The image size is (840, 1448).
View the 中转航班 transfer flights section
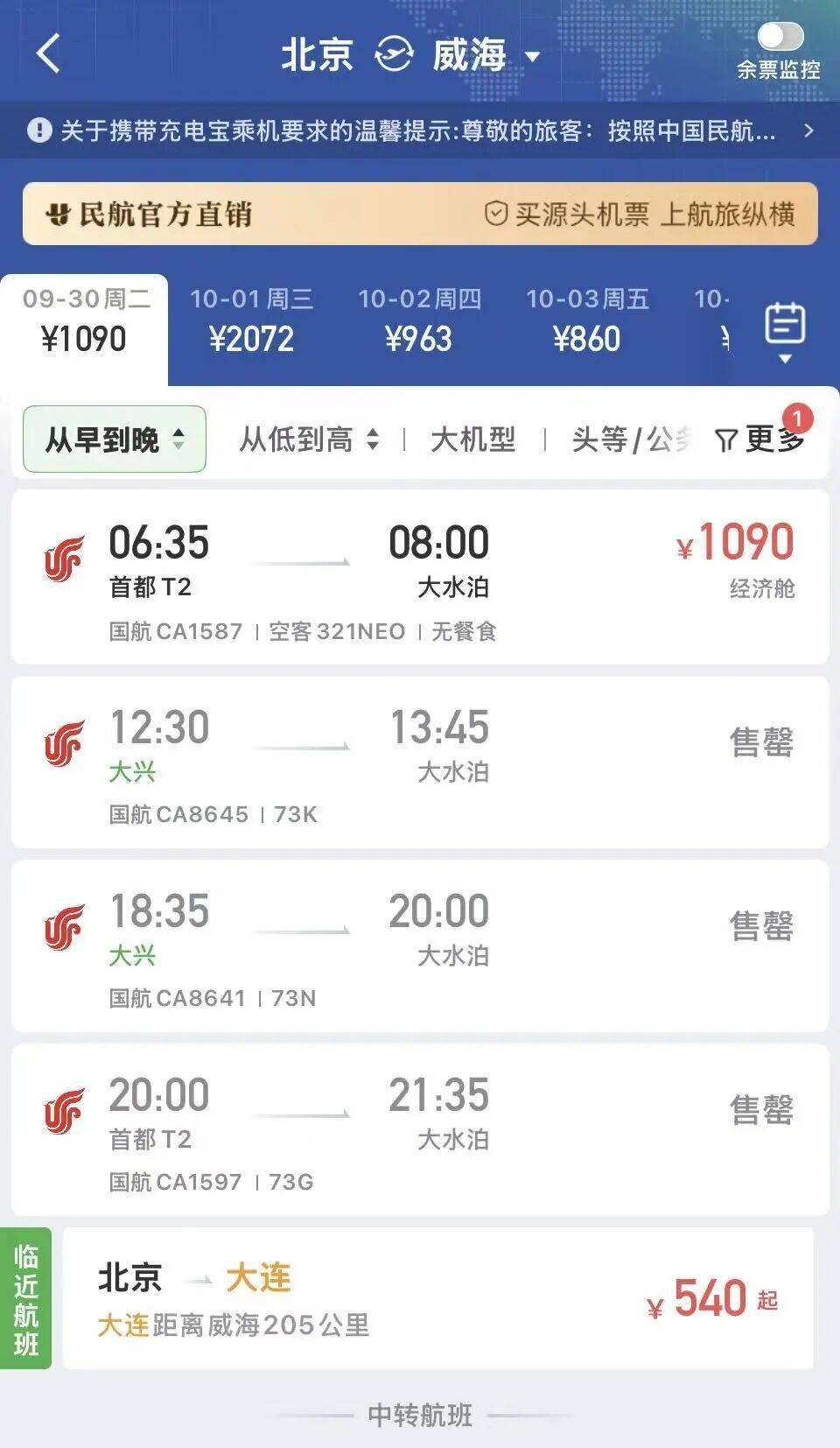click(x=420, y=1416)
